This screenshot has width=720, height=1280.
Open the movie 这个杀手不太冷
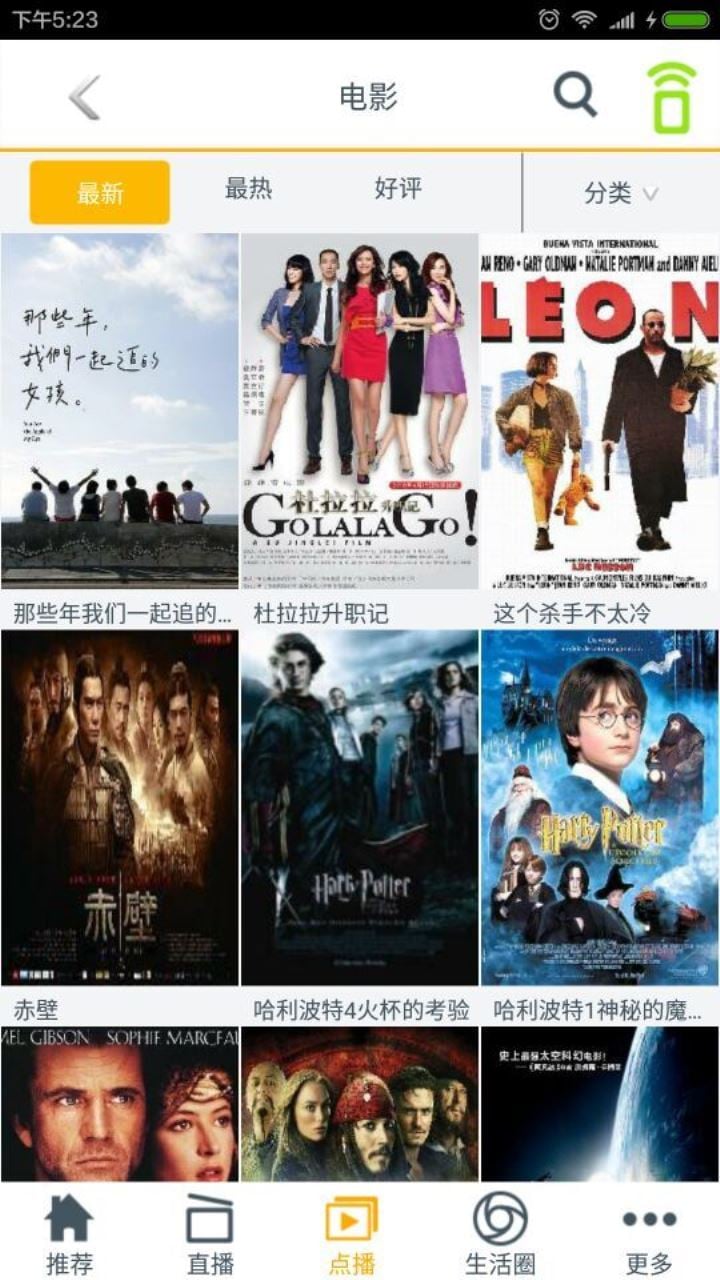(600, 411)
